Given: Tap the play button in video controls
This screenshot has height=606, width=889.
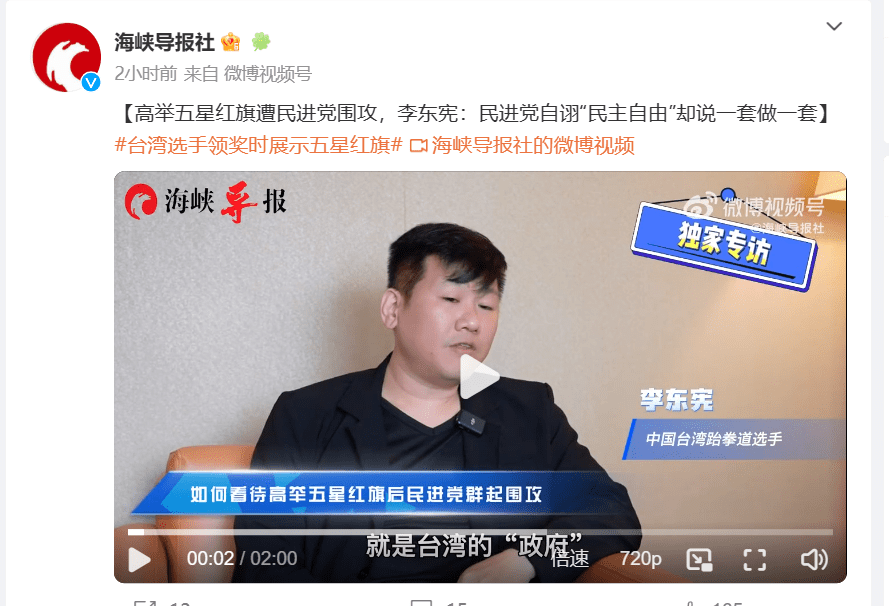Looking at the screenshot, I should 139,559.
